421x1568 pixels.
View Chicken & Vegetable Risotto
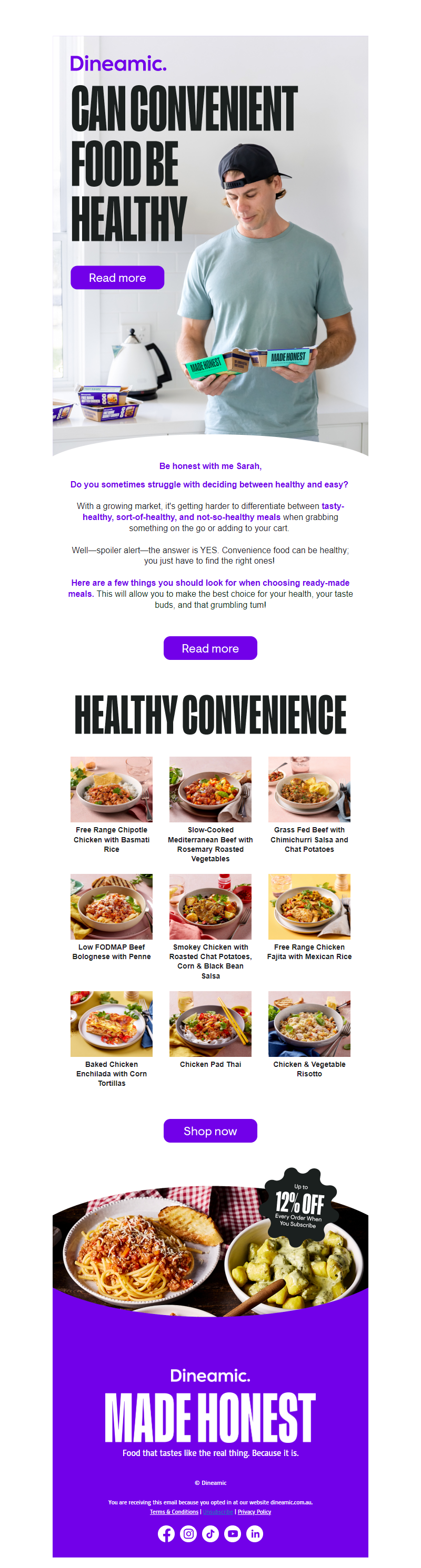tap(309, 1024)
